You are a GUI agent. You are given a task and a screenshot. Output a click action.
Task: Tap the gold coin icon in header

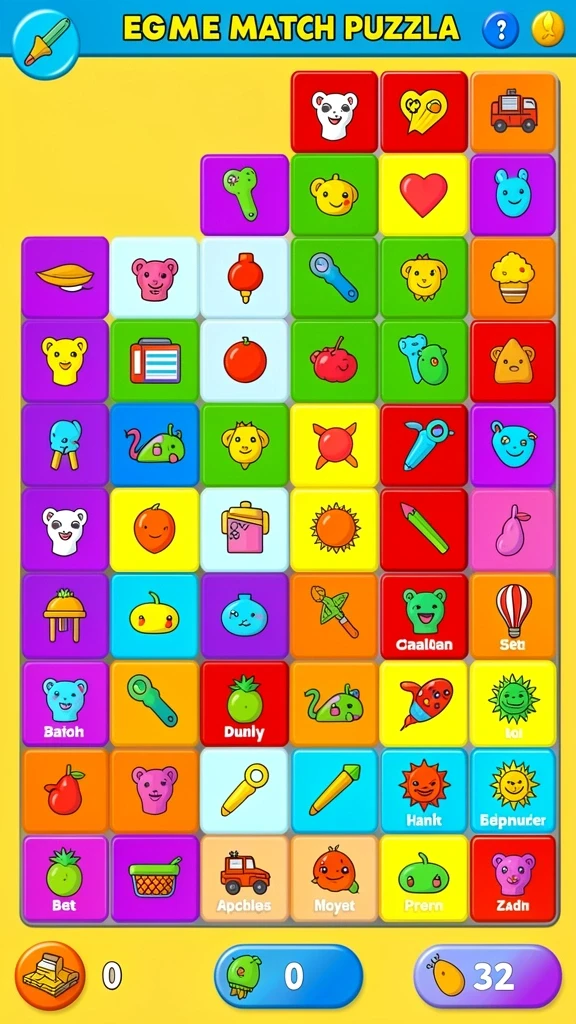coord(547,29)
